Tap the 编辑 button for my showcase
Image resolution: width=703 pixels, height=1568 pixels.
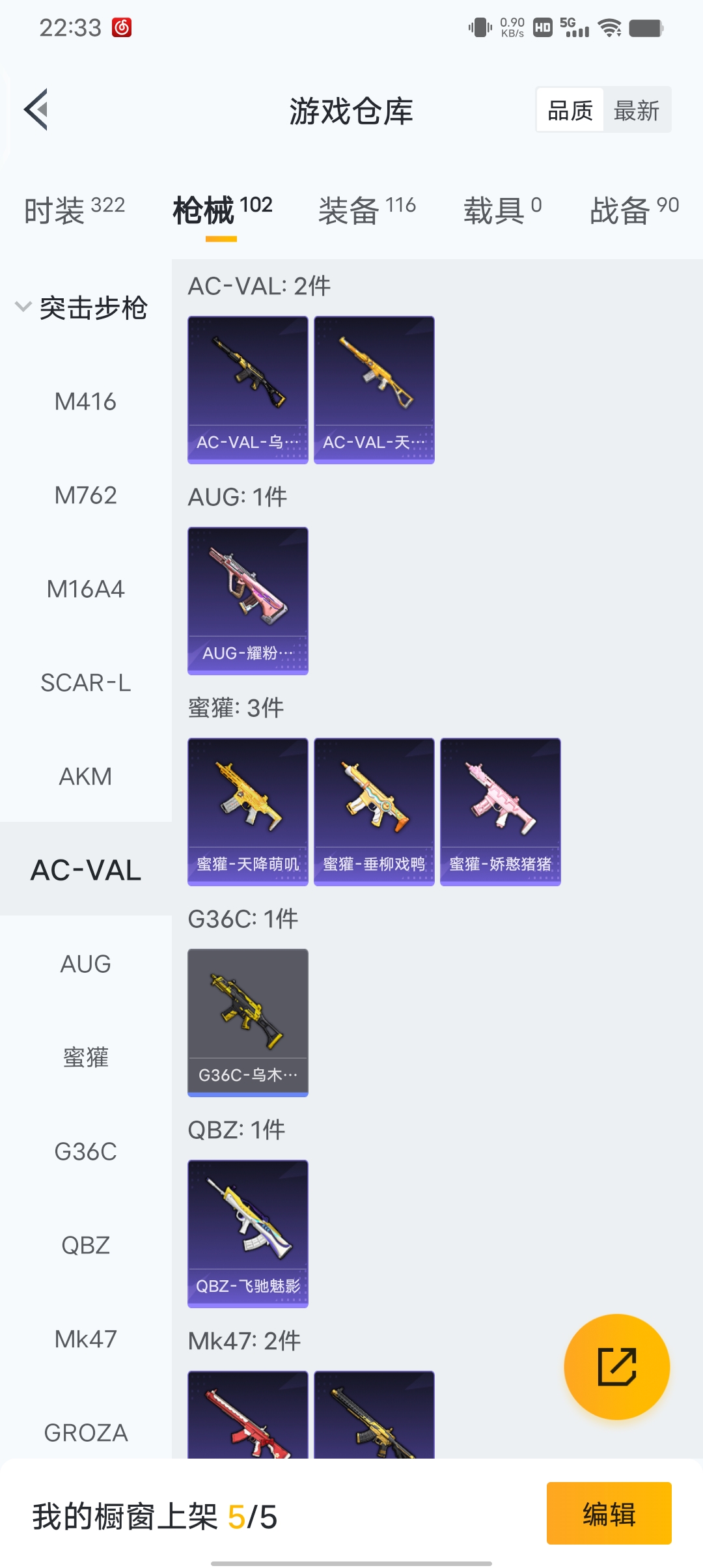click(609, 1513)
